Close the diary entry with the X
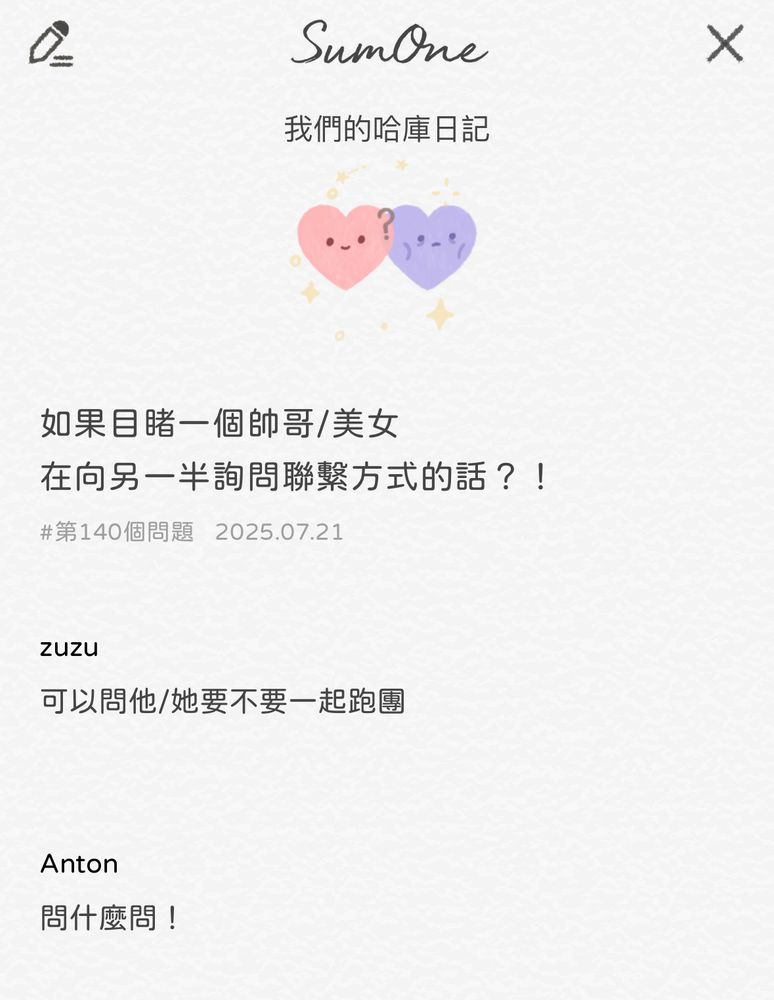Screen dimensions: 774x1000 pos(725,43)
